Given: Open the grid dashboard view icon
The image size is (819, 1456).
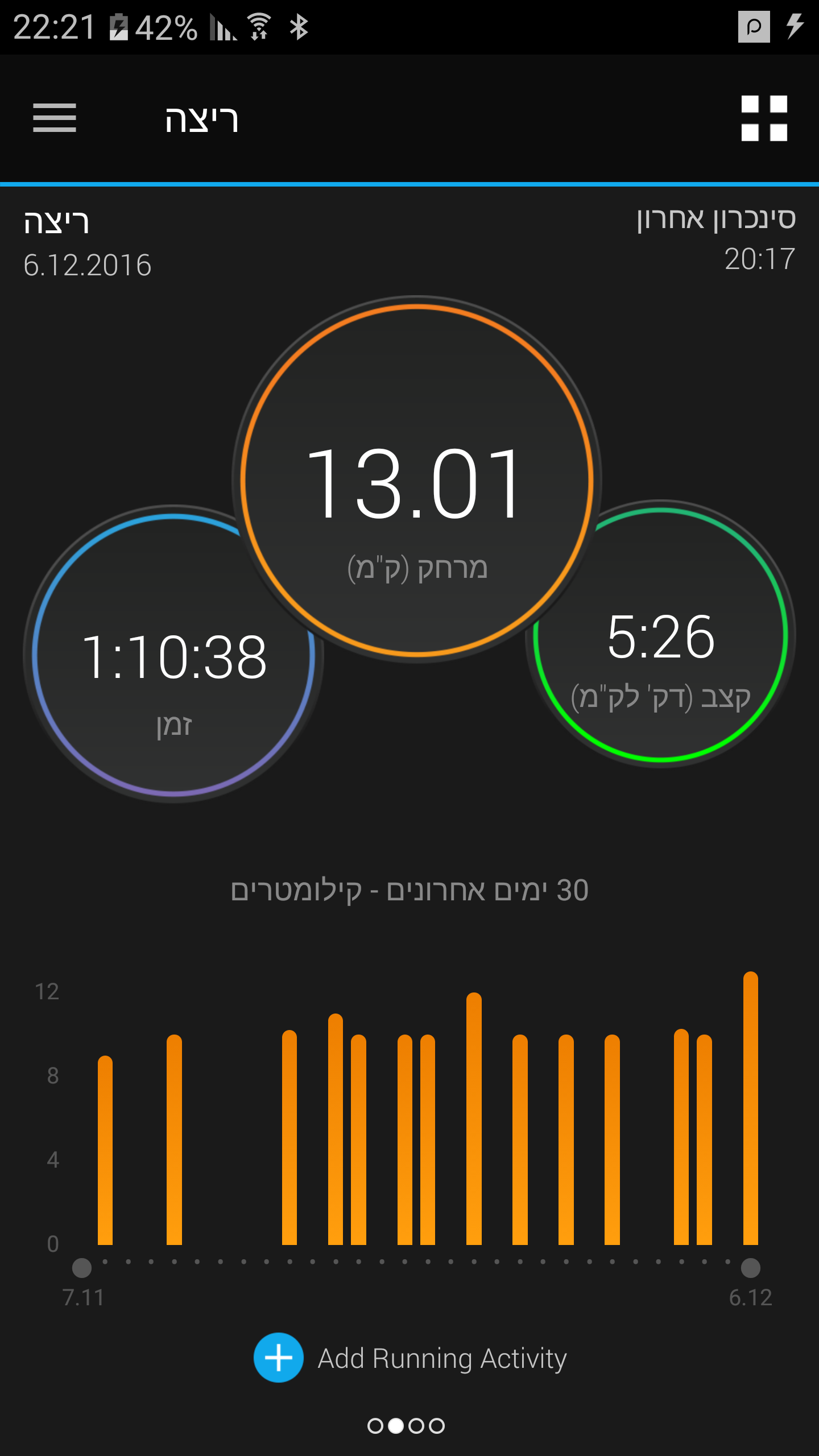Looking at the screenshot, I should click(x=764, y=118).
